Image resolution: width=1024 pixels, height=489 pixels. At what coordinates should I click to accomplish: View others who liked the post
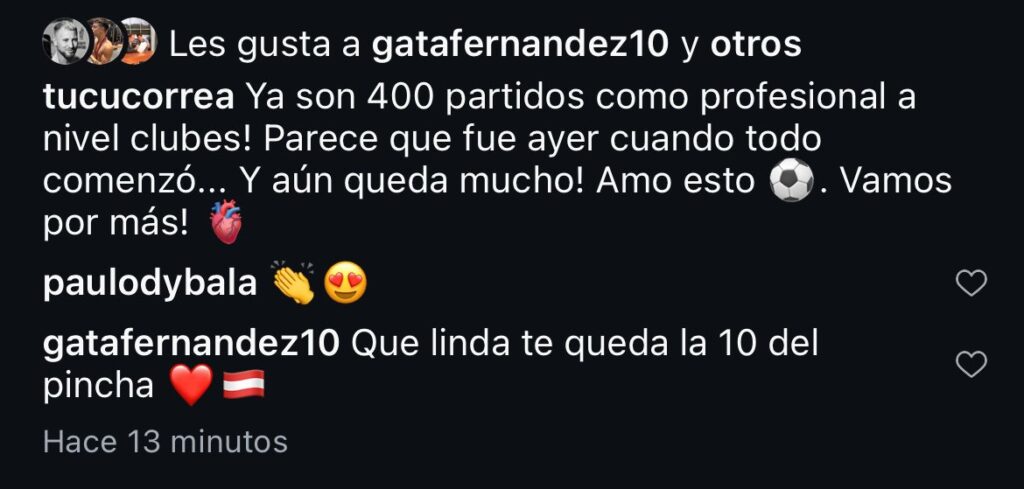(755, 44)
